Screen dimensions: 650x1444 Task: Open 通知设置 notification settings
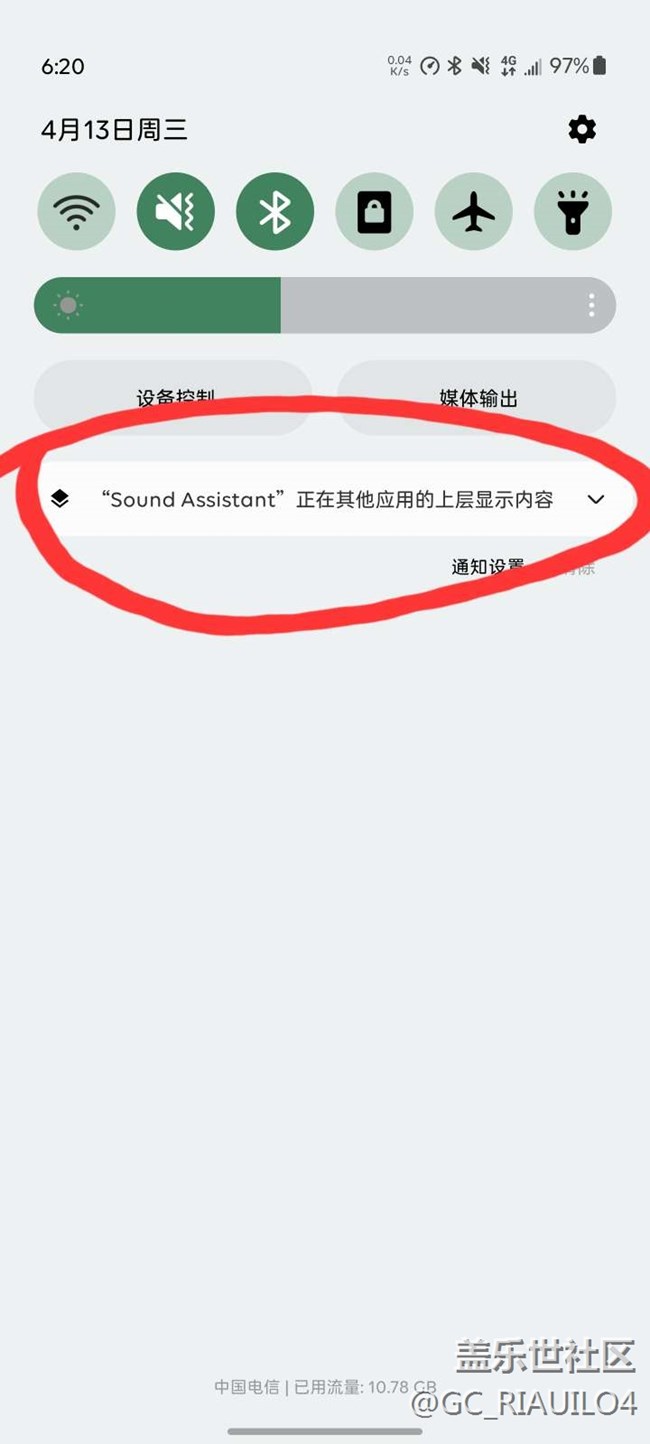coord(487,567)
